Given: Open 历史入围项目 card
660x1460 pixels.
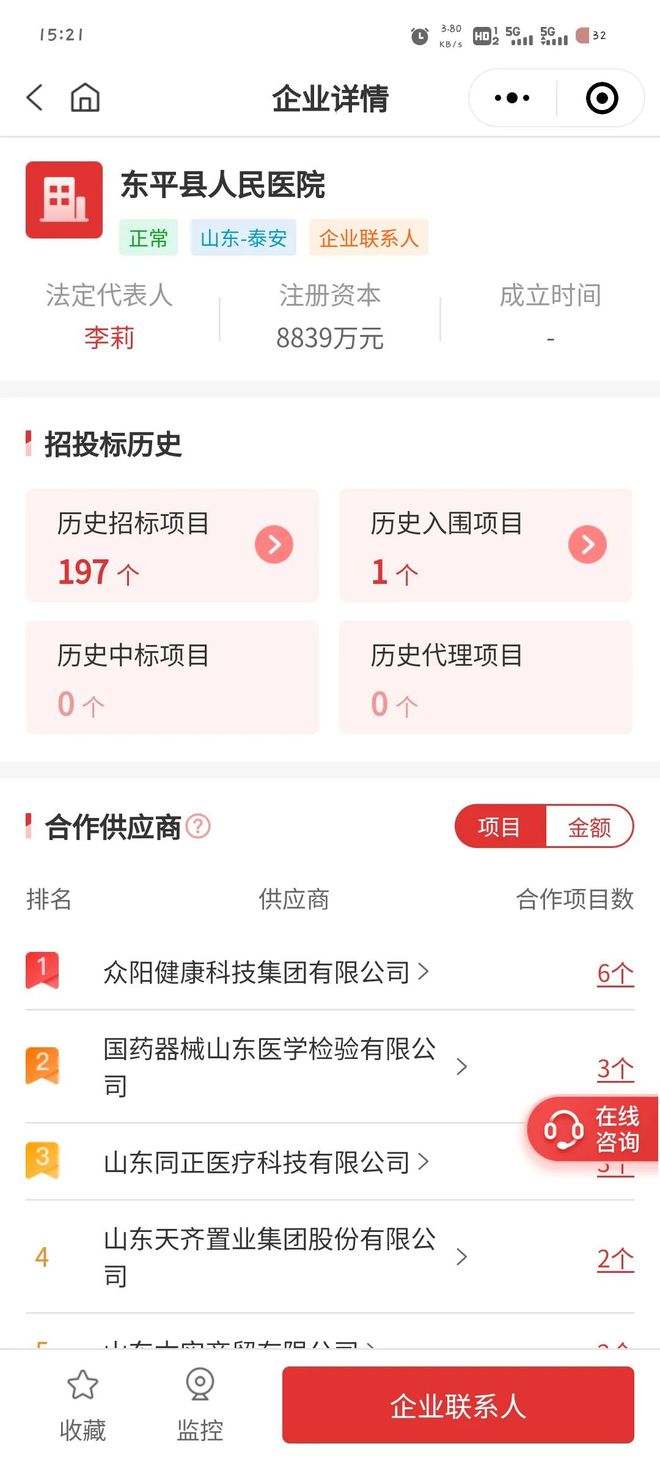Looking at the screenshot, I should pyautogui.click(x=486, y=546).
